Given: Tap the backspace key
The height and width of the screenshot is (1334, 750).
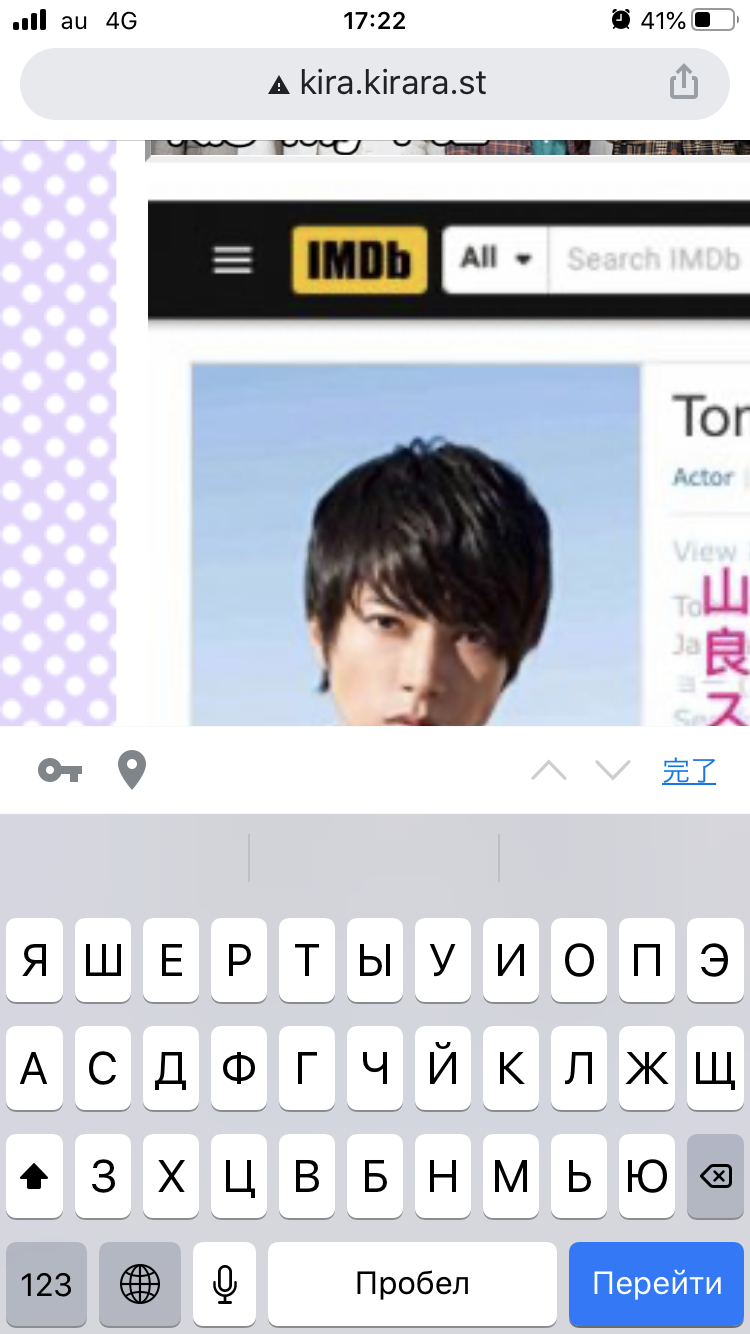Looking at the screenshot, I should coord(715,1177).
